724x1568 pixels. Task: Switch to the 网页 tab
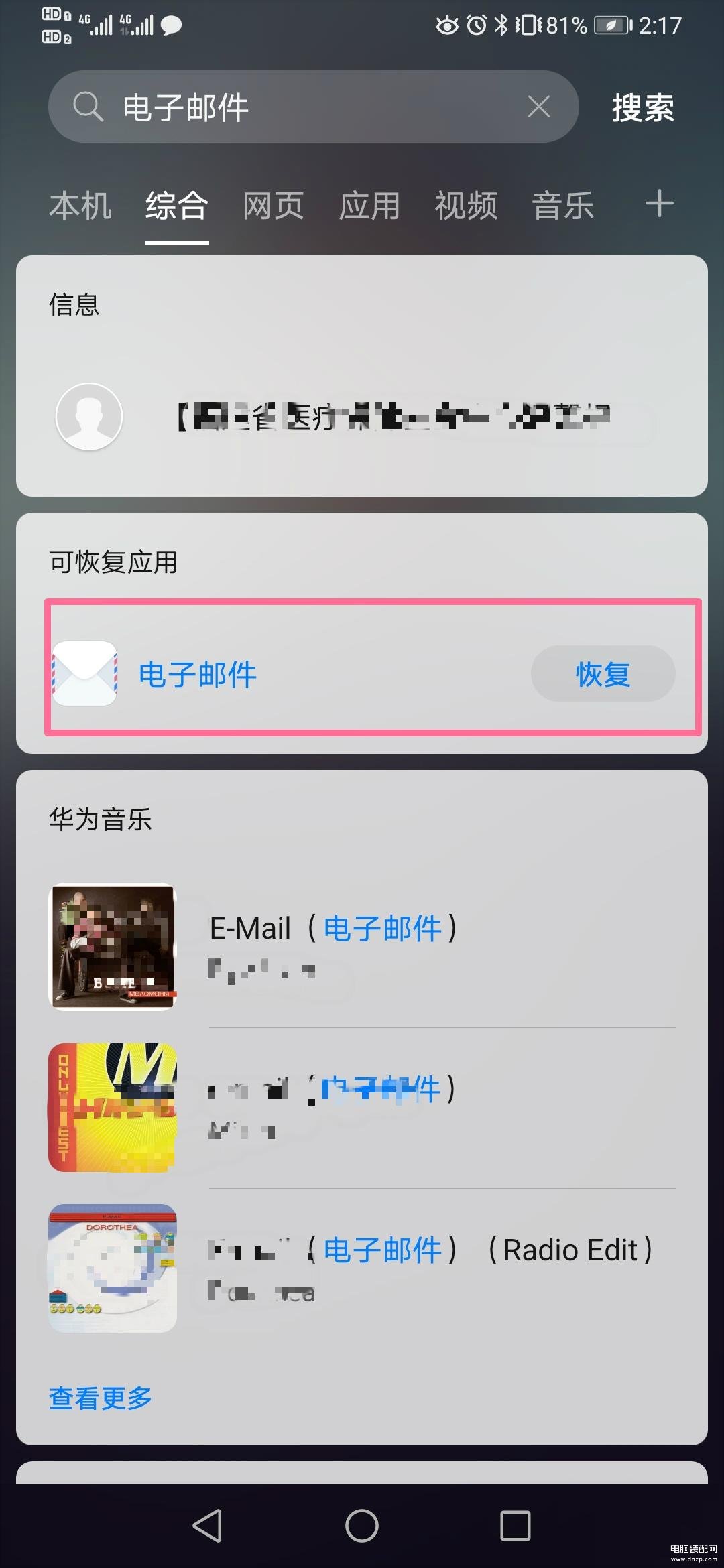(x=274, y=206)
